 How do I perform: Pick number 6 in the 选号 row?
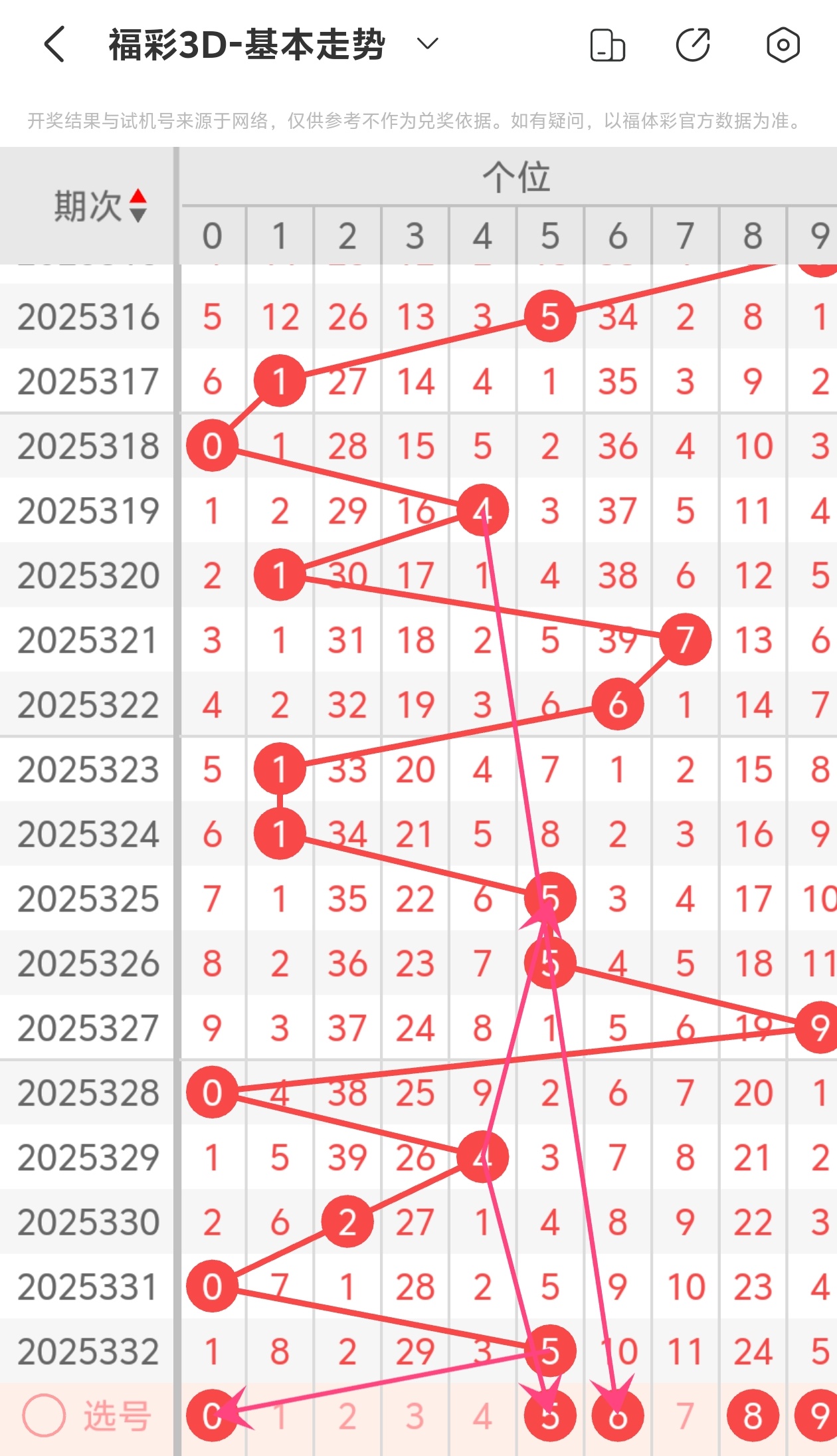pyautogui.click(x=618, y=1416)
